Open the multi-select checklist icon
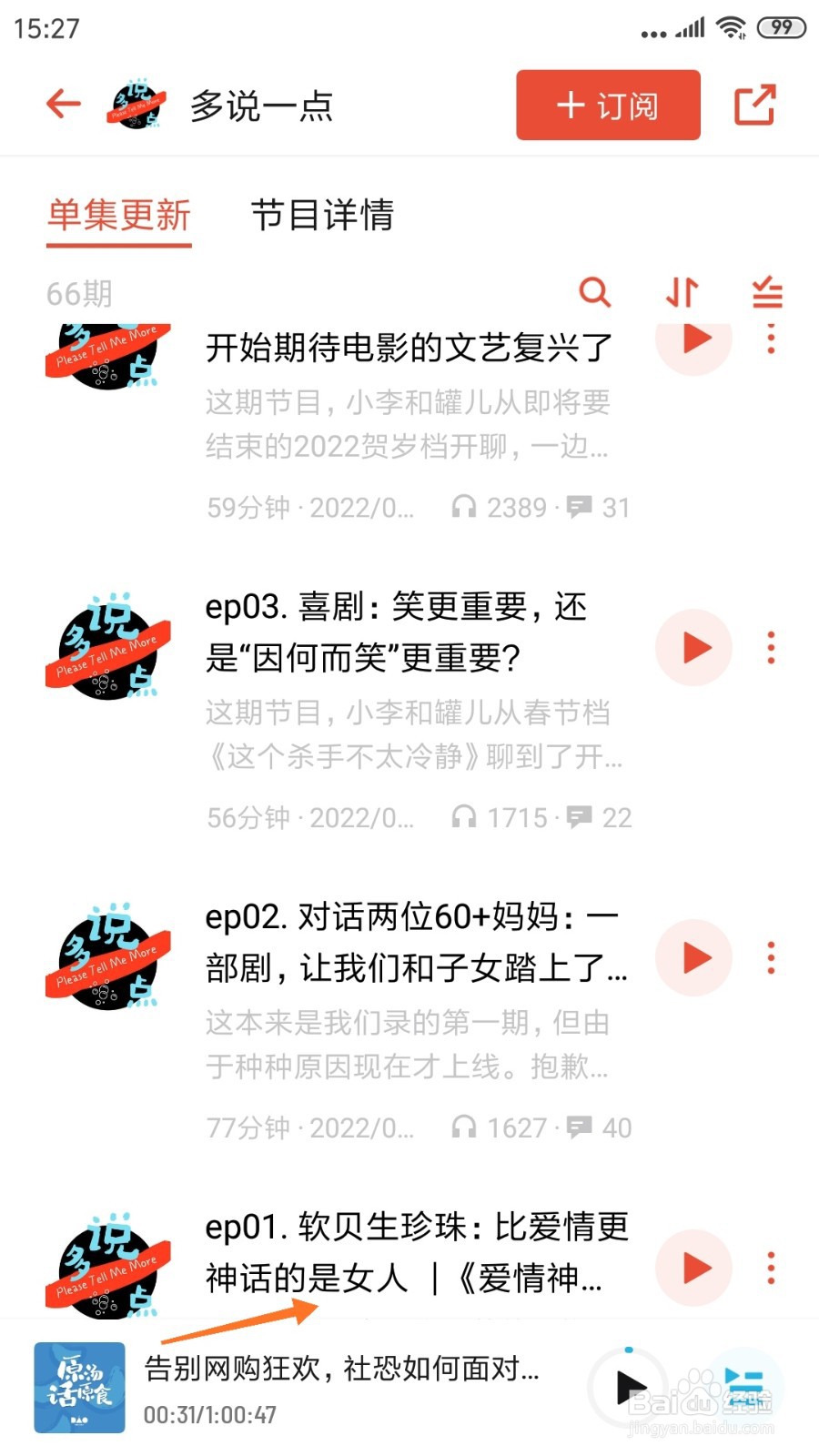The image size is (819, 1456). (x=767, y=292)
